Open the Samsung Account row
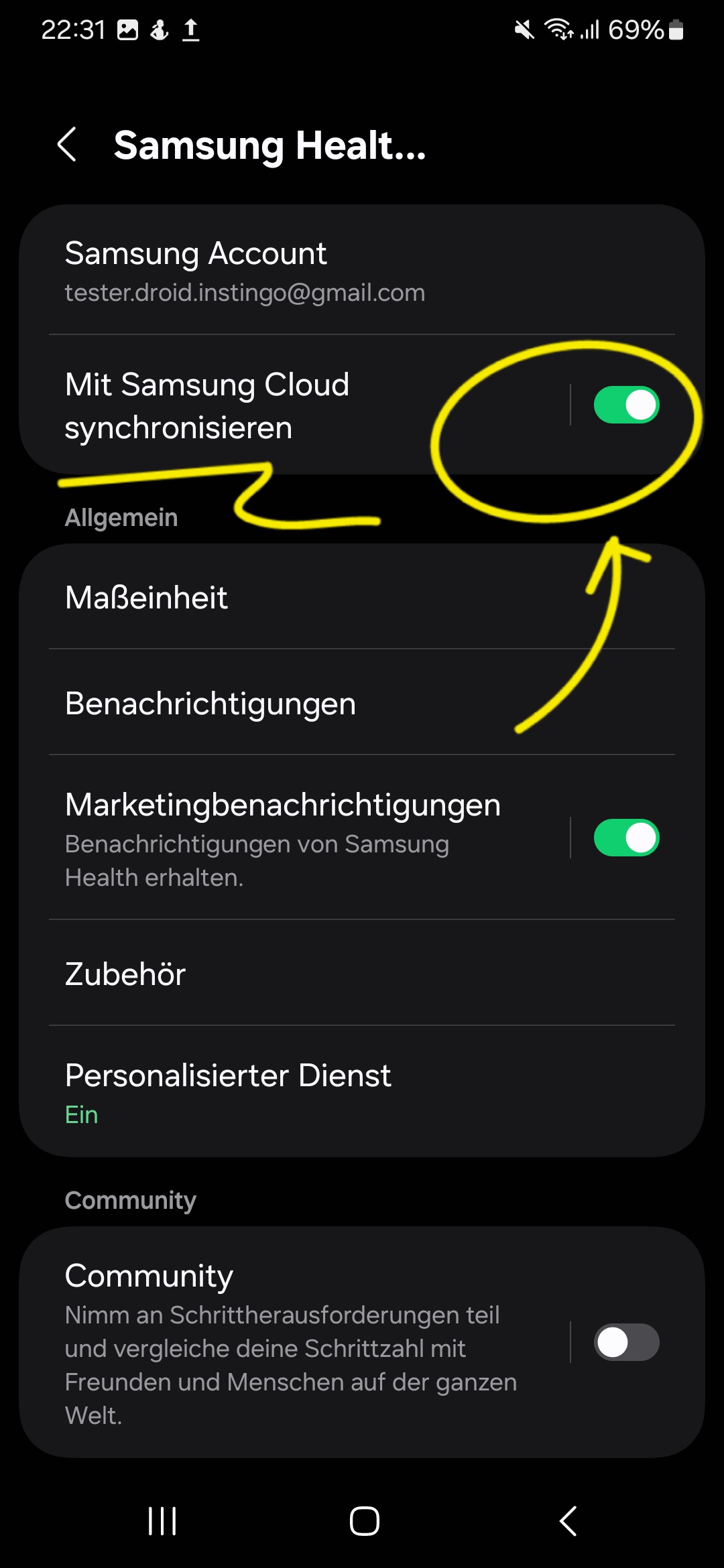 pyautogui.click(x=362, y=271)
